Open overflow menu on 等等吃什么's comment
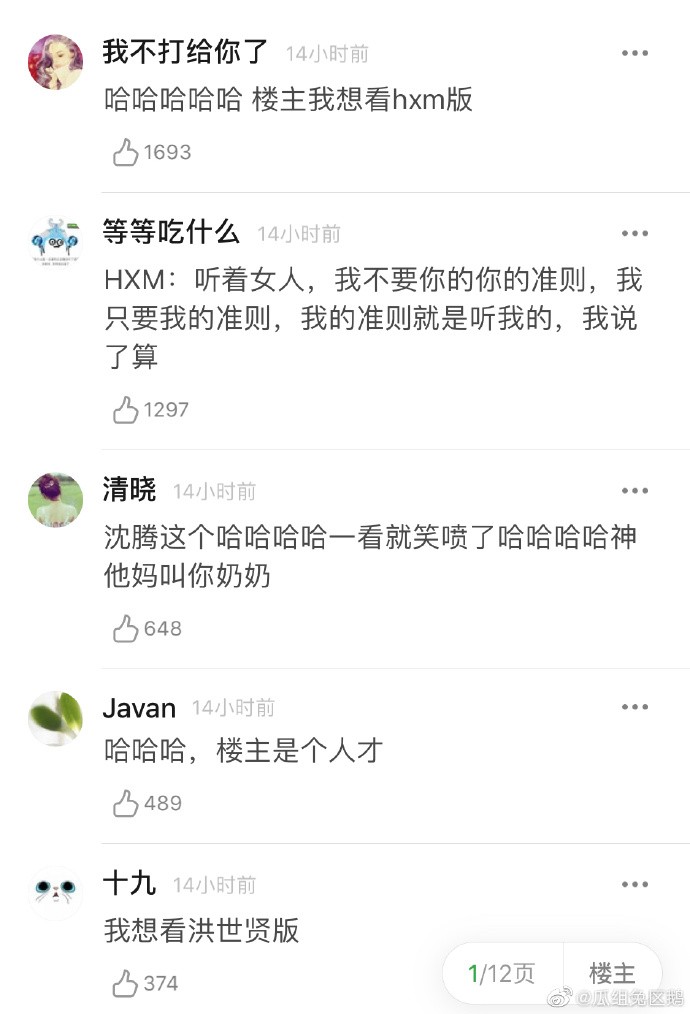Image resolution: width=690 pixels, height=1014 pixels. 635,234
